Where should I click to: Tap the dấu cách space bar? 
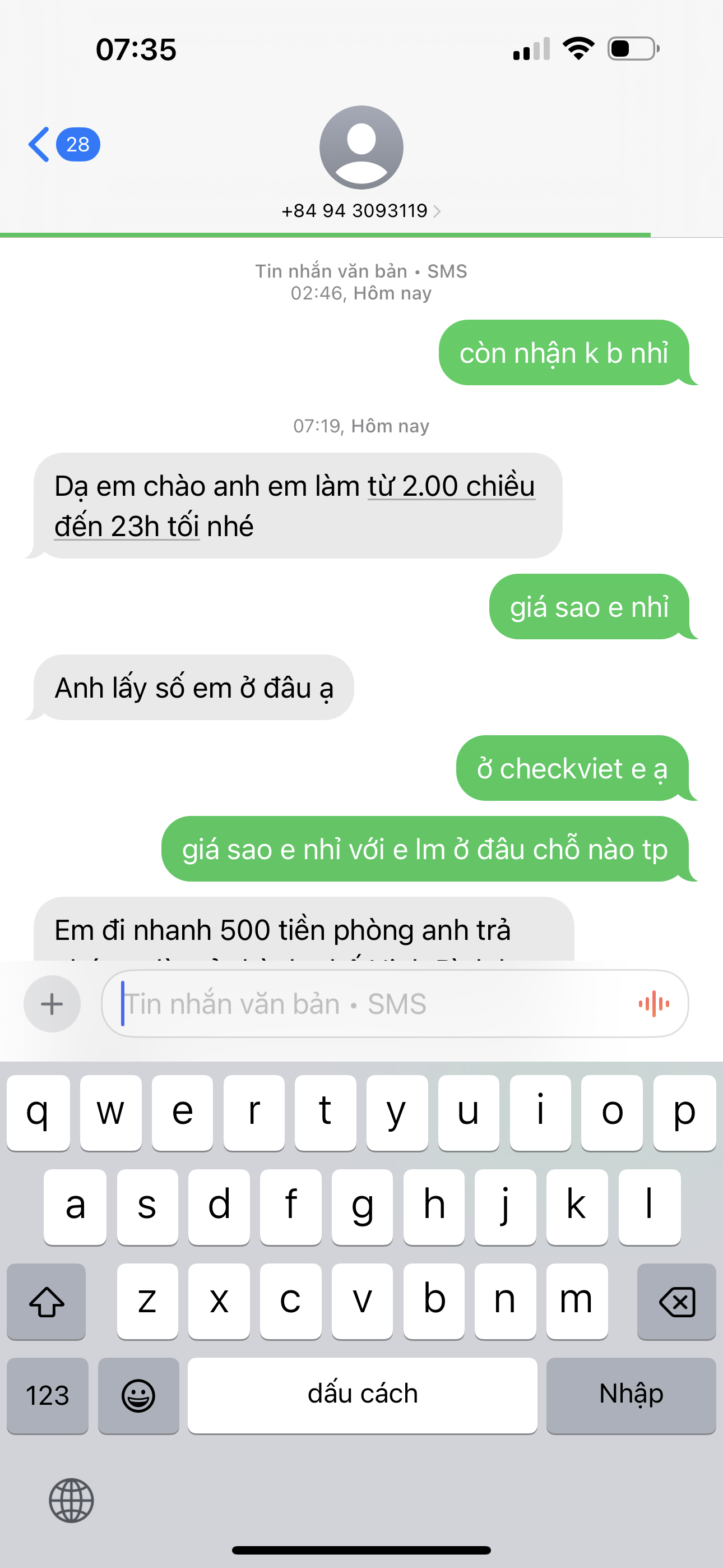click(362, 1395)
